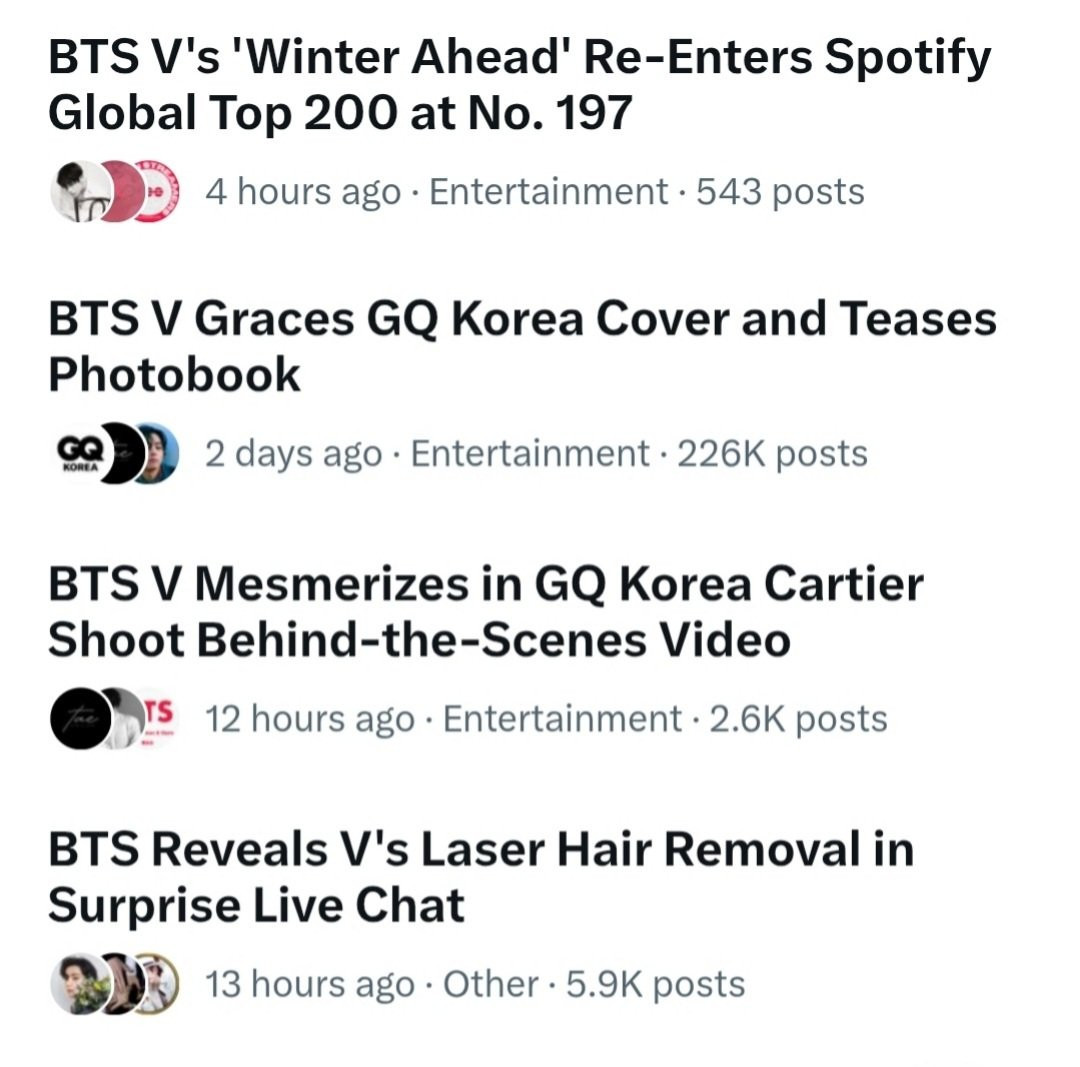Open the GQ Korea Cover and Photobook story
1080x1067 pixels.
(521, 346)
